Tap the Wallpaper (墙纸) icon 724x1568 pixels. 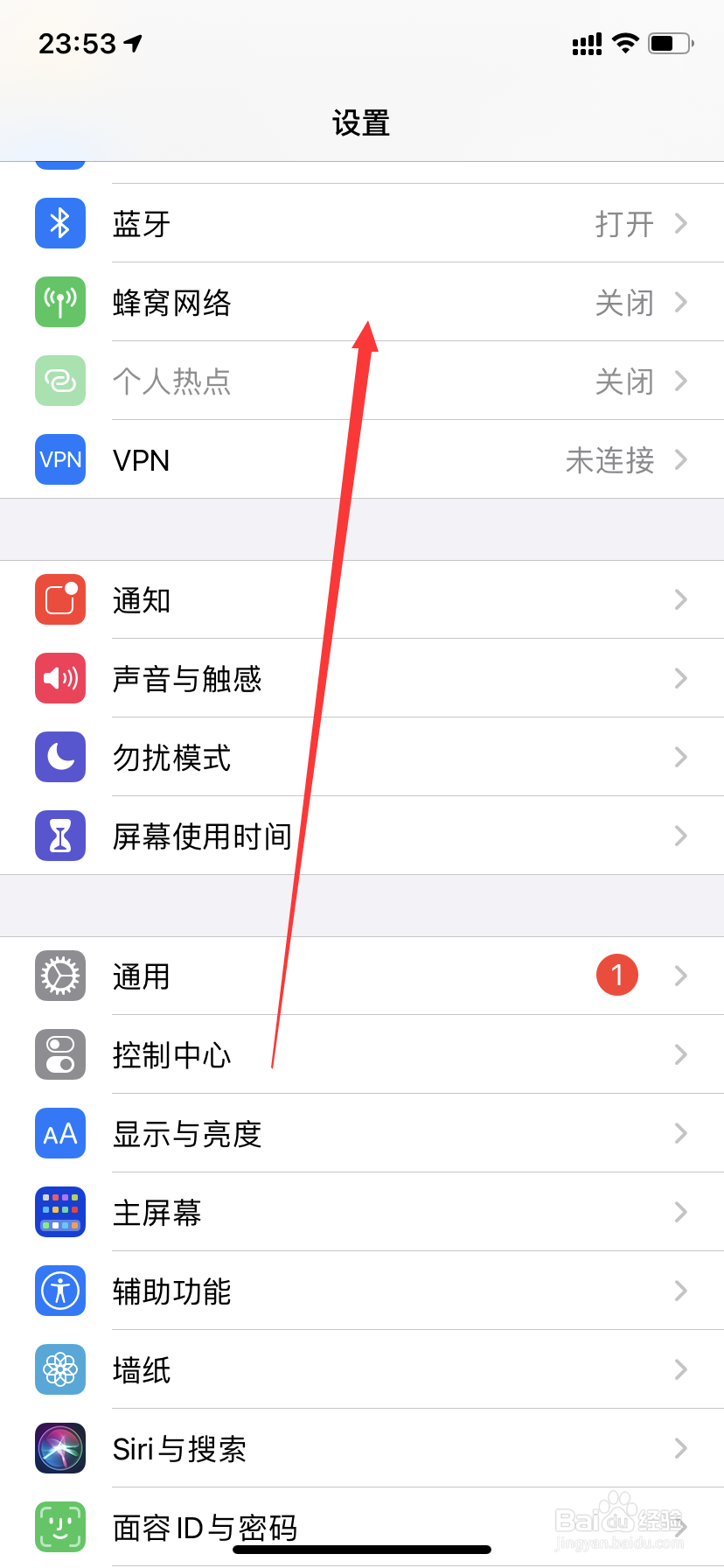(x=59, y=1370)
